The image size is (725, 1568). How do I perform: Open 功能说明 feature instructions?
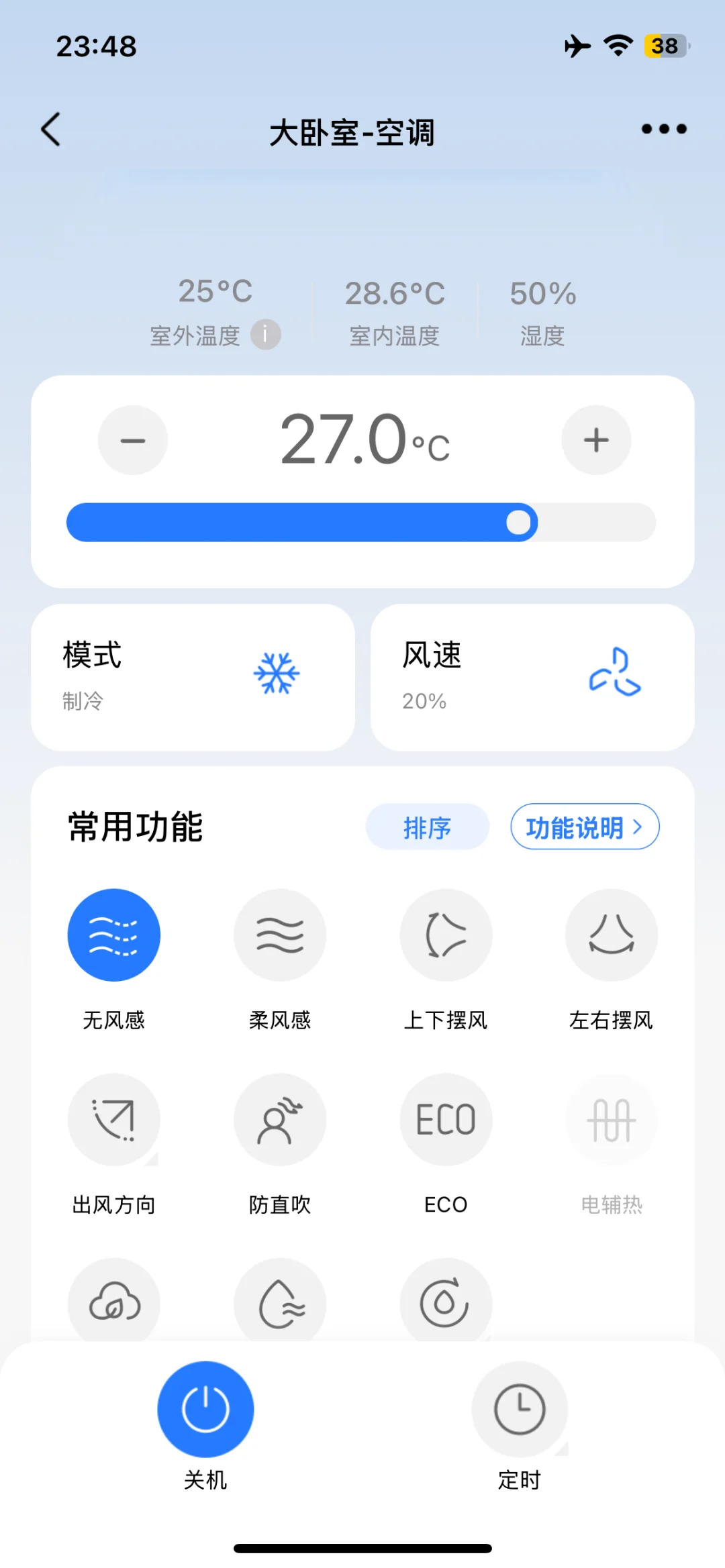584,827
